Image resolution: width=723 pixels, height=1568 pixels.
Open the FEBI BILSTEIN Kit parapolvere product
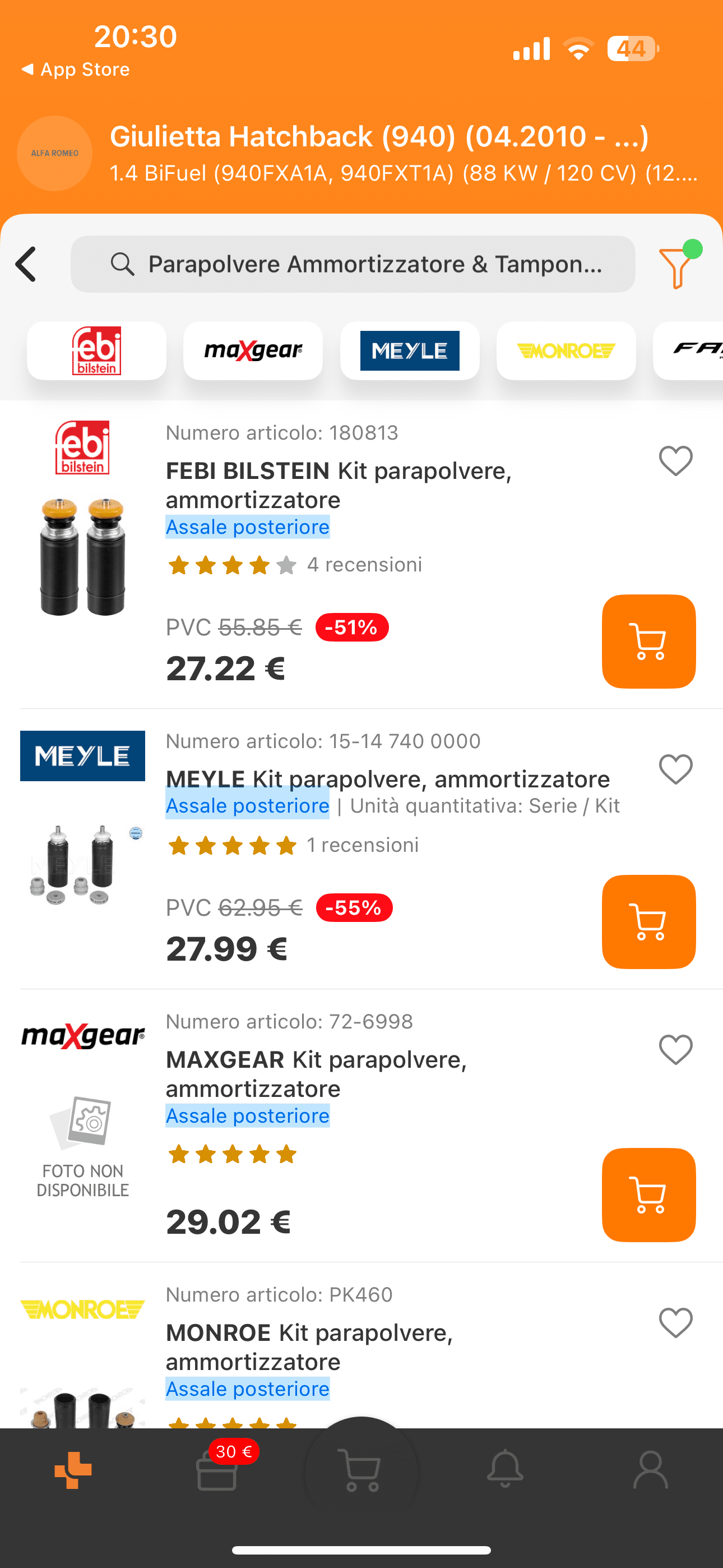[x=339, y=485]
